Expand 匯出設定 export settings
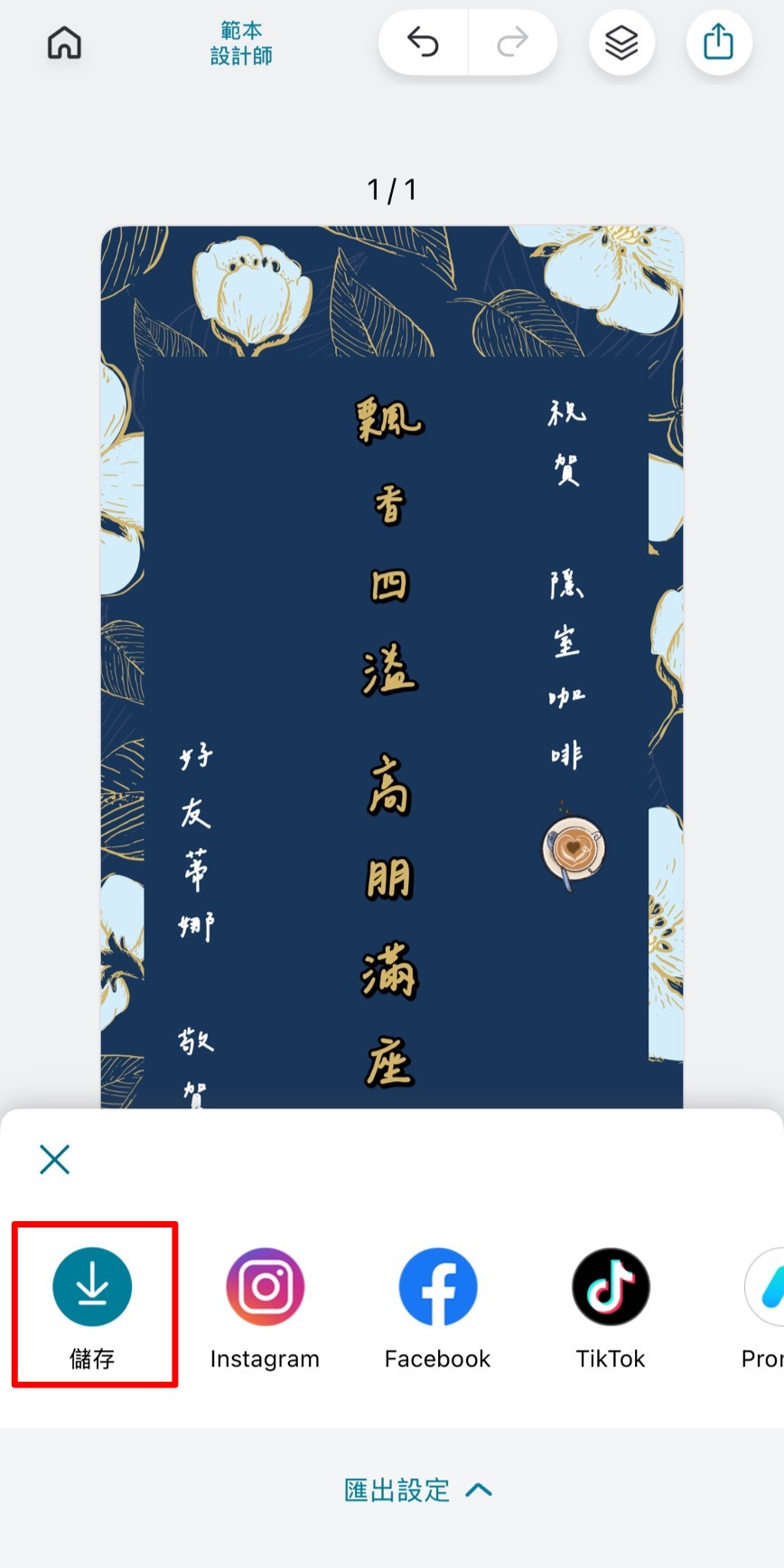 417,1489
